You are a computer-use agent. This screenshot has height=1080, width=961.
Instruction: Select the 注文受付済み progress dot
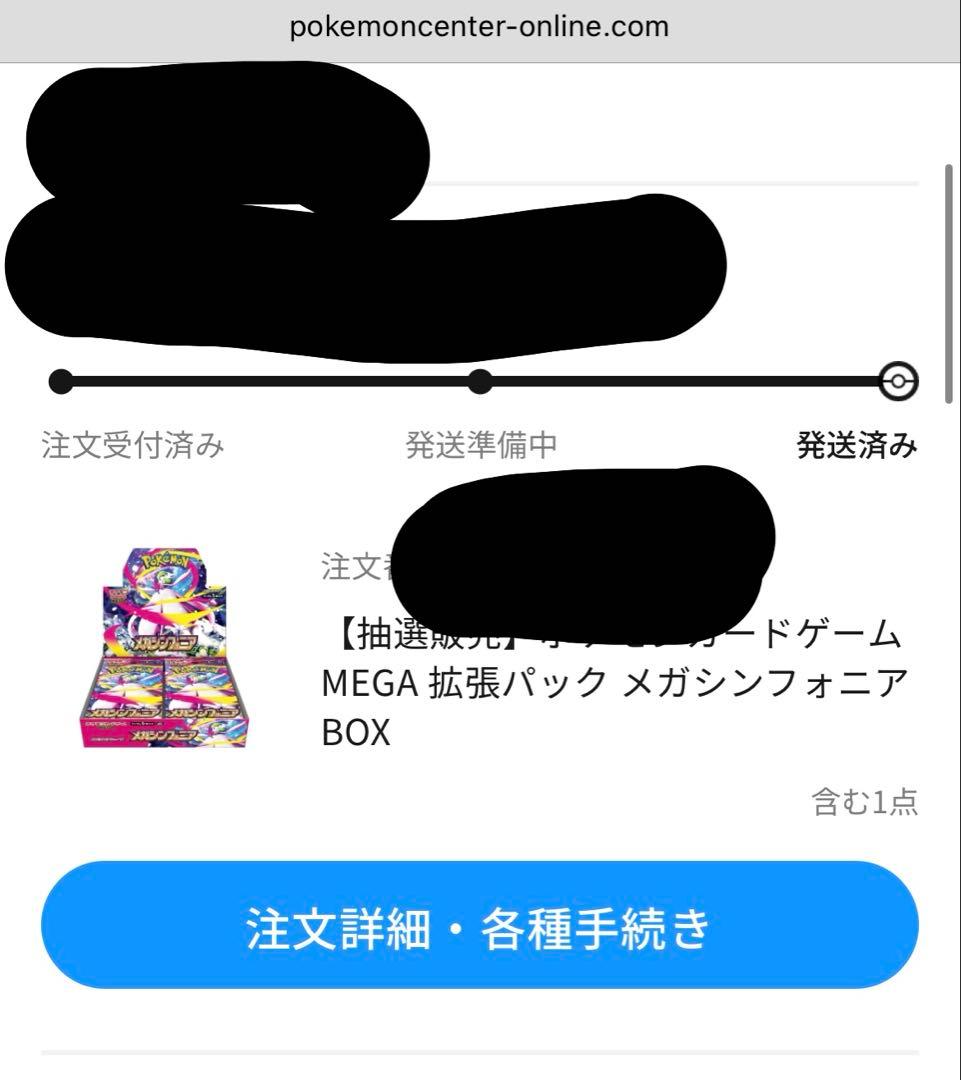pos(59,381)
